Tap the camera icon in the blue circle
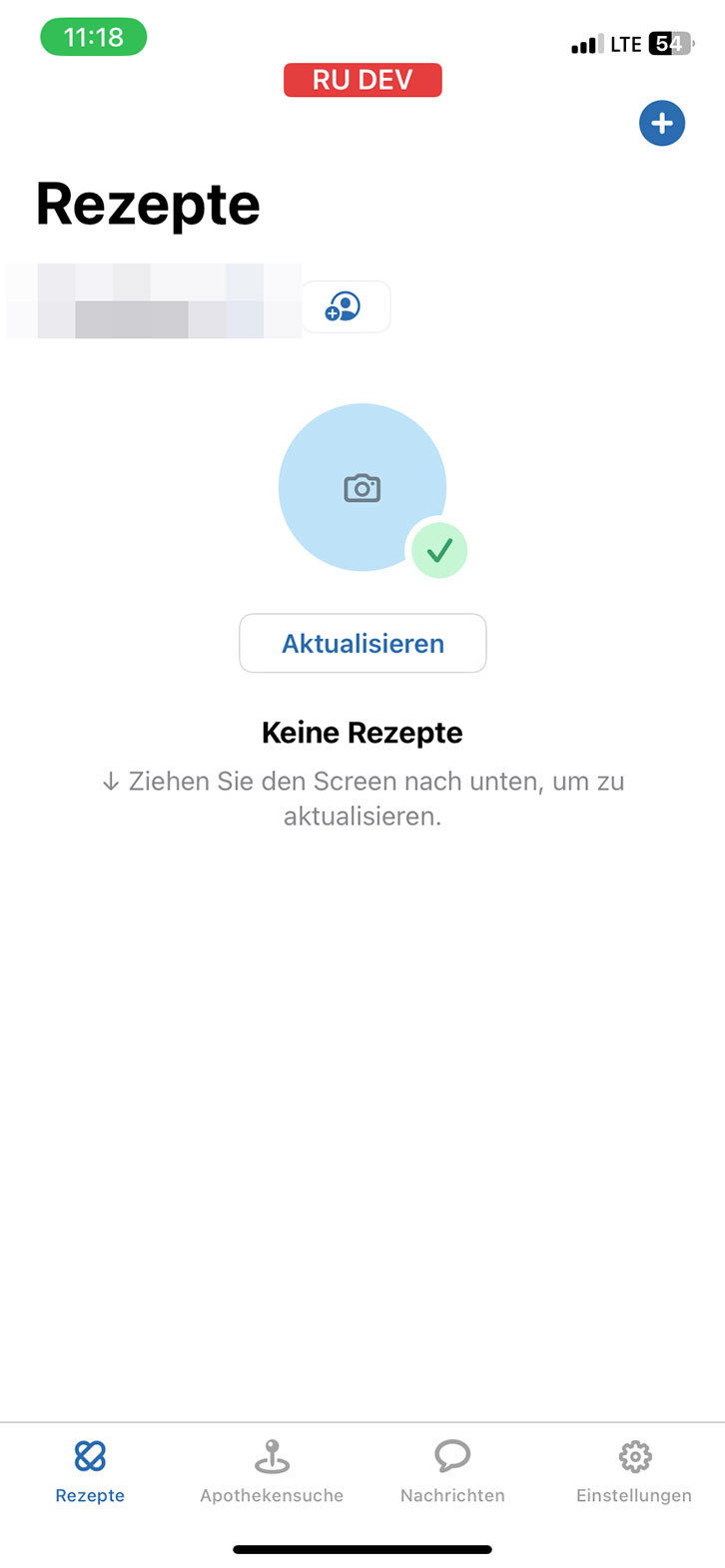Viewport: 725px width, 1568px height. [x=362, y=487]
